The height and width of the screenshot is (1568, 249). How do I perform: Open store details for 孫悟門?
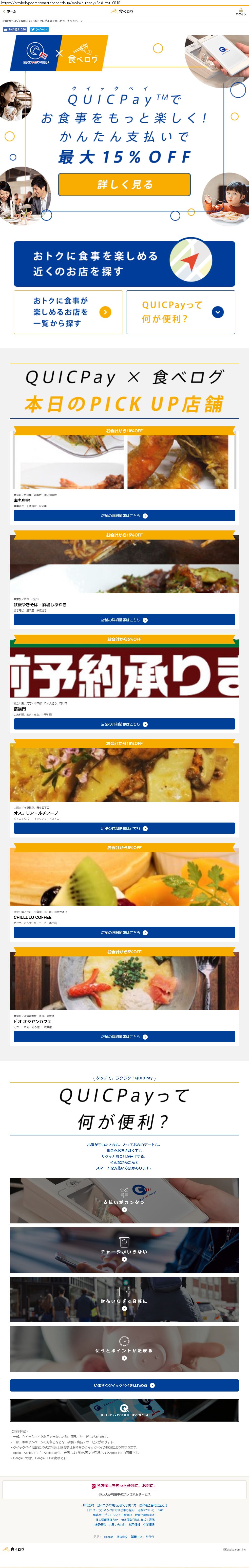click(x=124, y=724)
